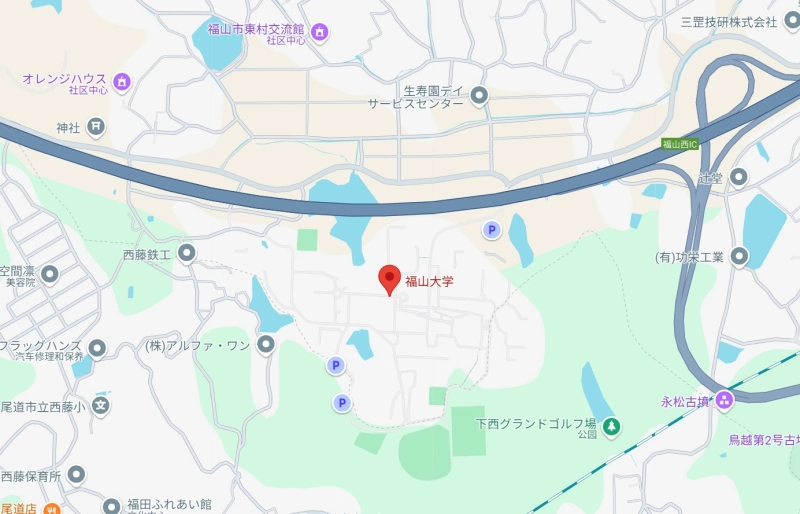
Task: Open 生寿園デイサービスセンター place marker
Action: [479, 96]
